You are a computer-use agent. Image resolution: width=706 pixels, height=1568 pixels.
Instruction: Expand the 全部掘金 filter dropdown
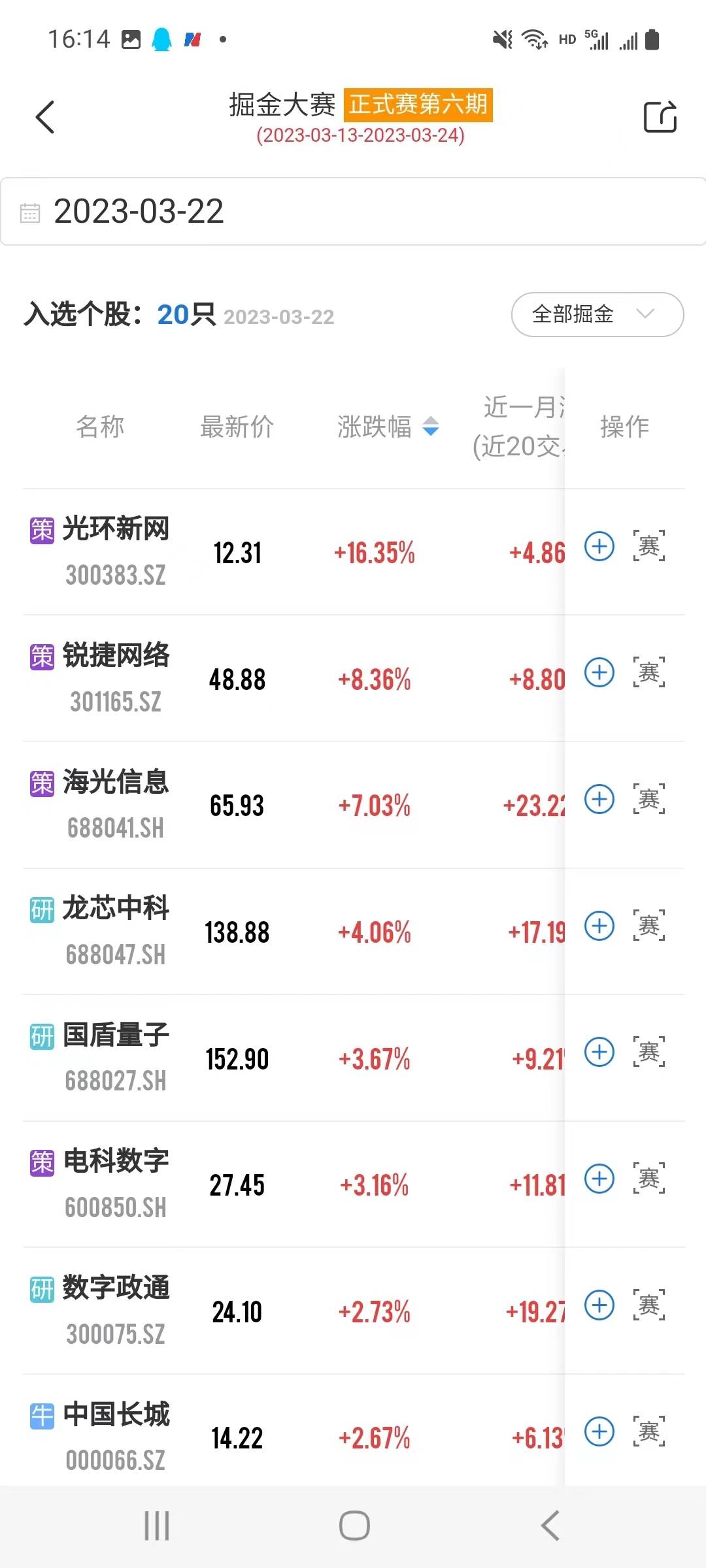point(597,314)
